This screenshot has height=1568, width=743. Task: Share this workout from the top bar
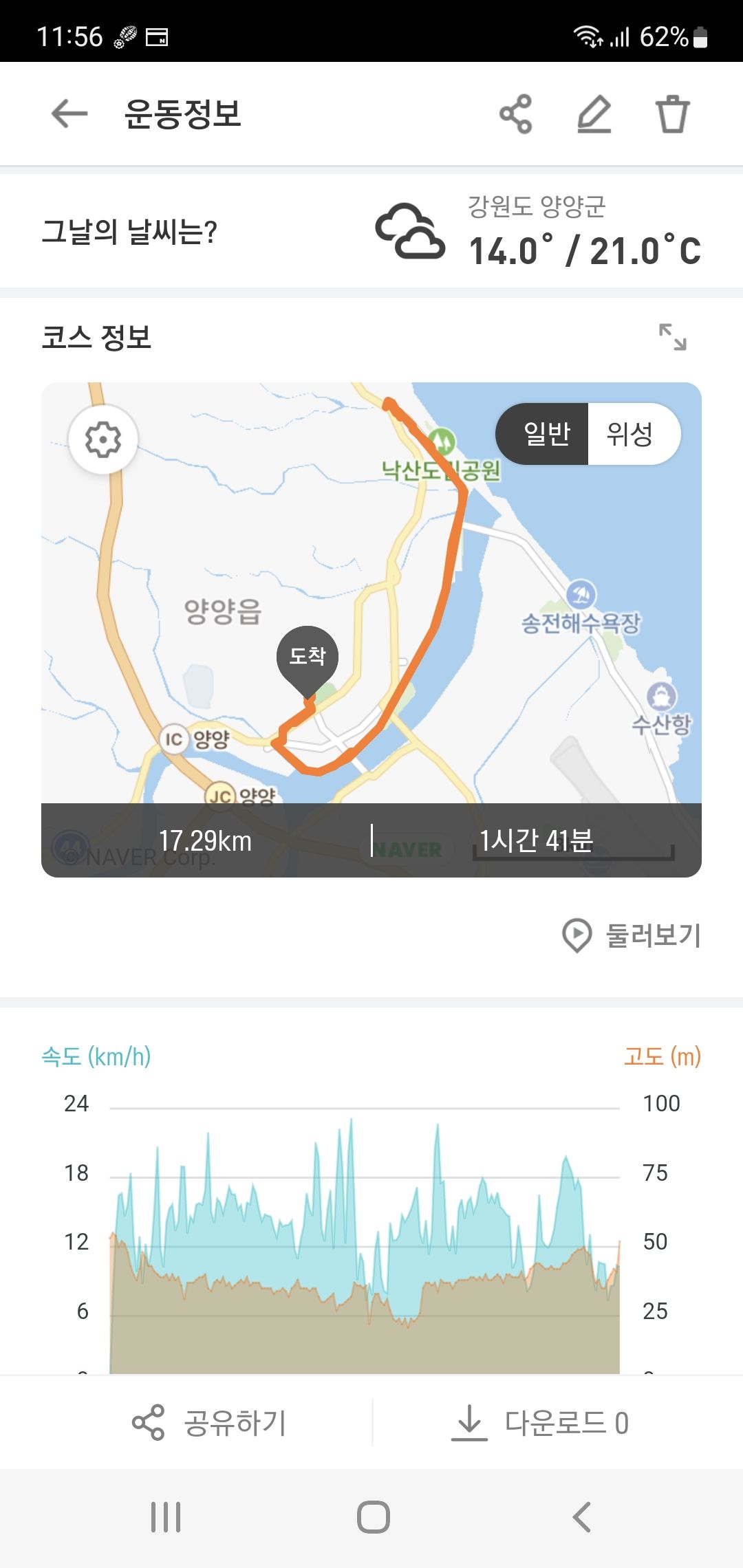click(x=516, y=114)
